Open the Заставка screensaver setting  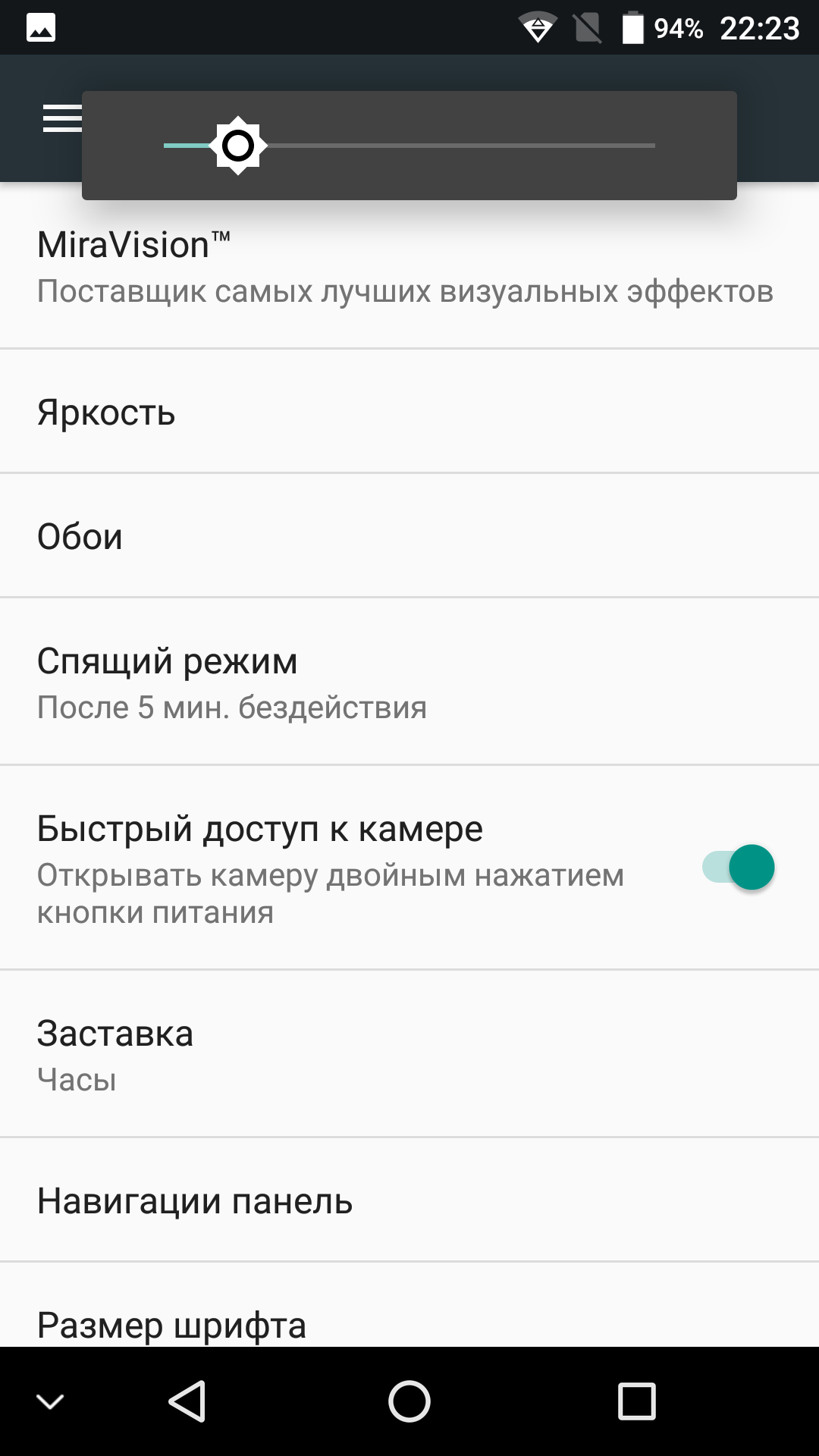click(x=409, y=1055)
